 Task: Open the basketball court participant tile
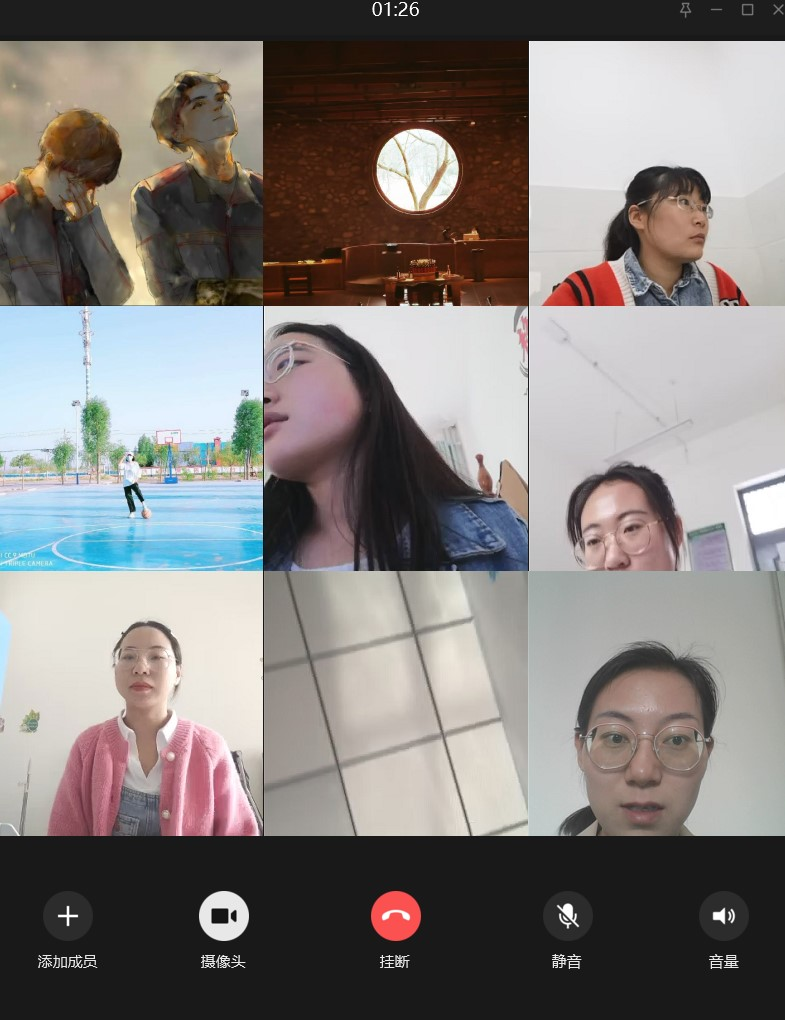(x=131, y=438)
